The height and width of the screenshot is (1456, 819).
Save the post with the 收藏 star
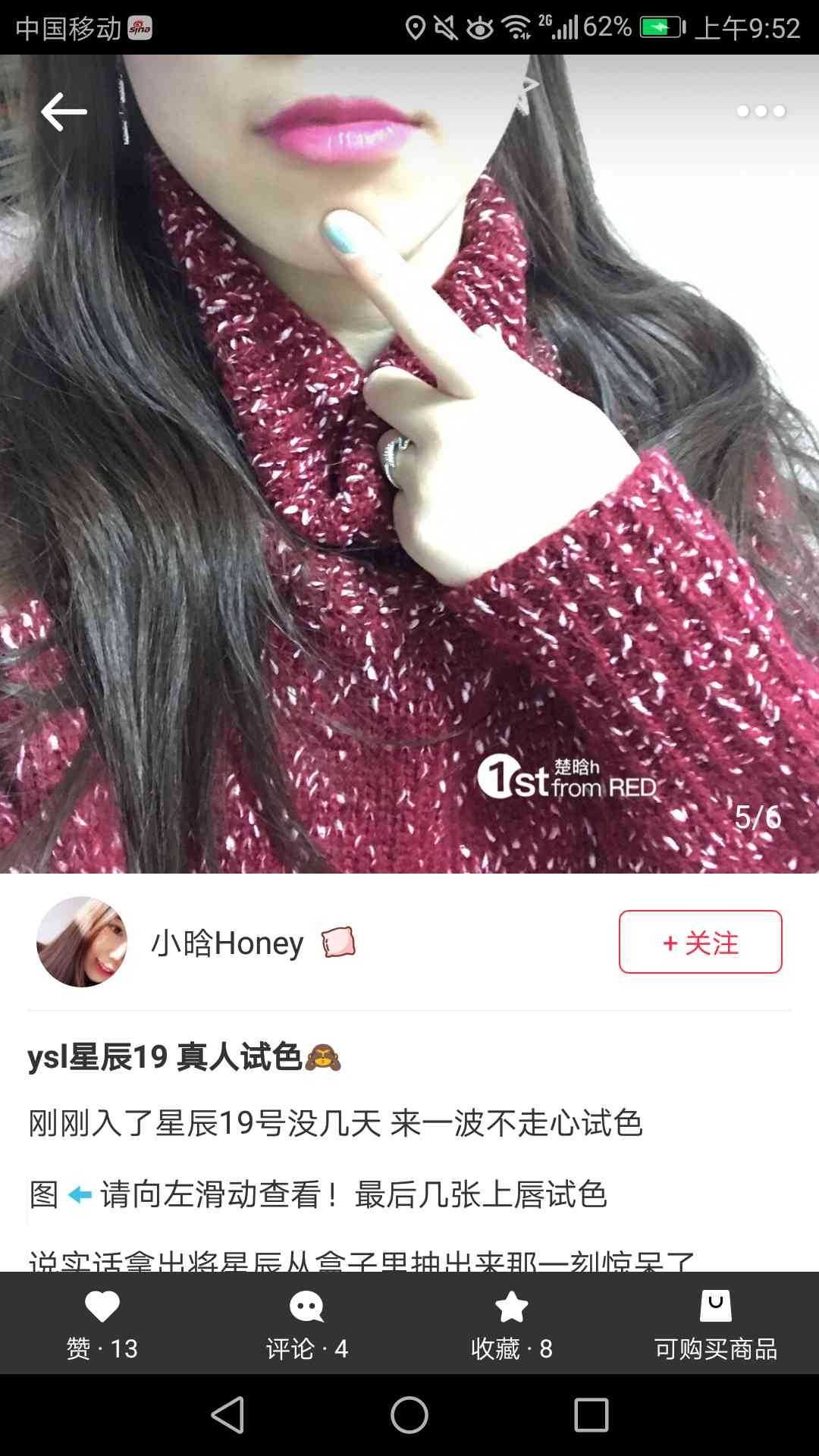(512, 1324)
